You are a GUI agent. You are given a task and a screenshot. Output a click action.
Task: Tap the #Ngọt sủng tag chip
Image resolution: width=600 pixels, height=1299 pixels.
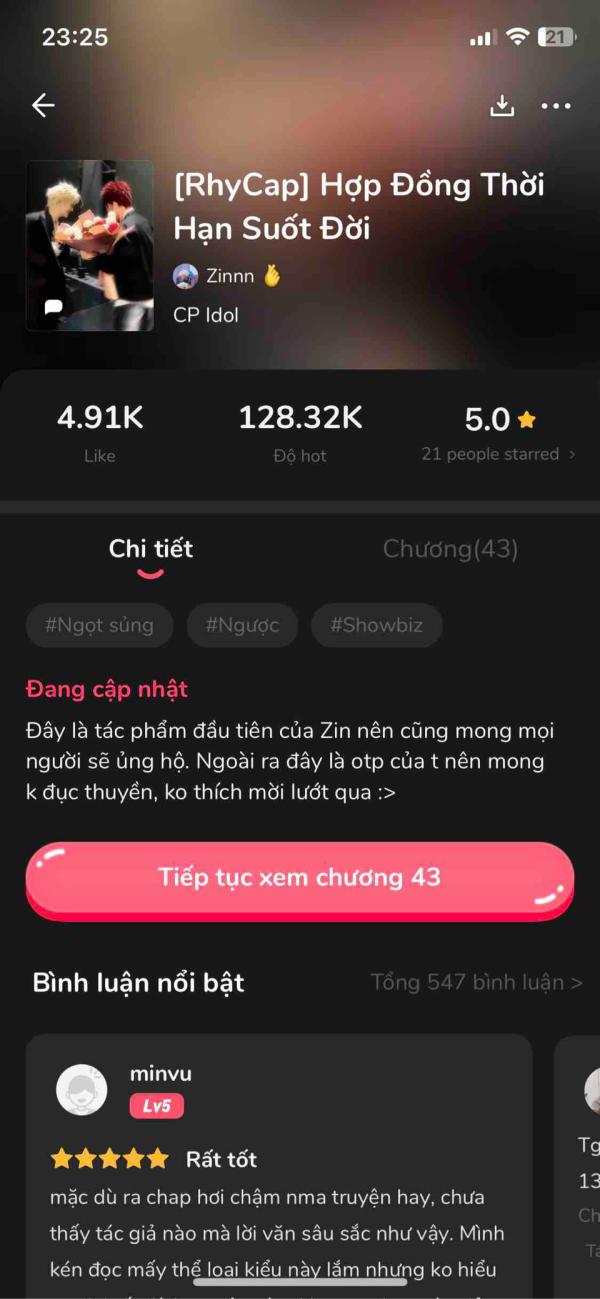point(99,626)
